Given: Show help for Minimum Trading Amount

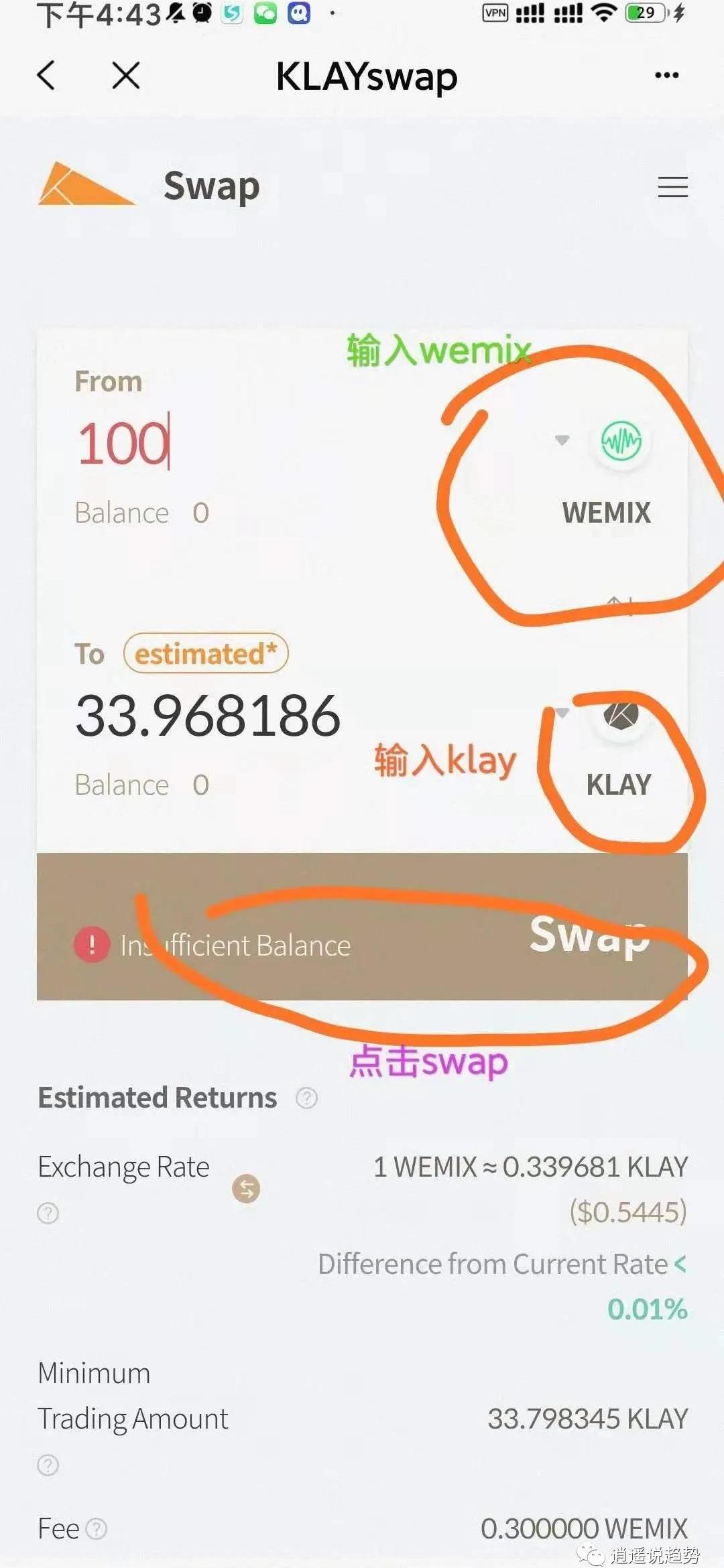Looking at the screenshot, I should click(48, 1465).
